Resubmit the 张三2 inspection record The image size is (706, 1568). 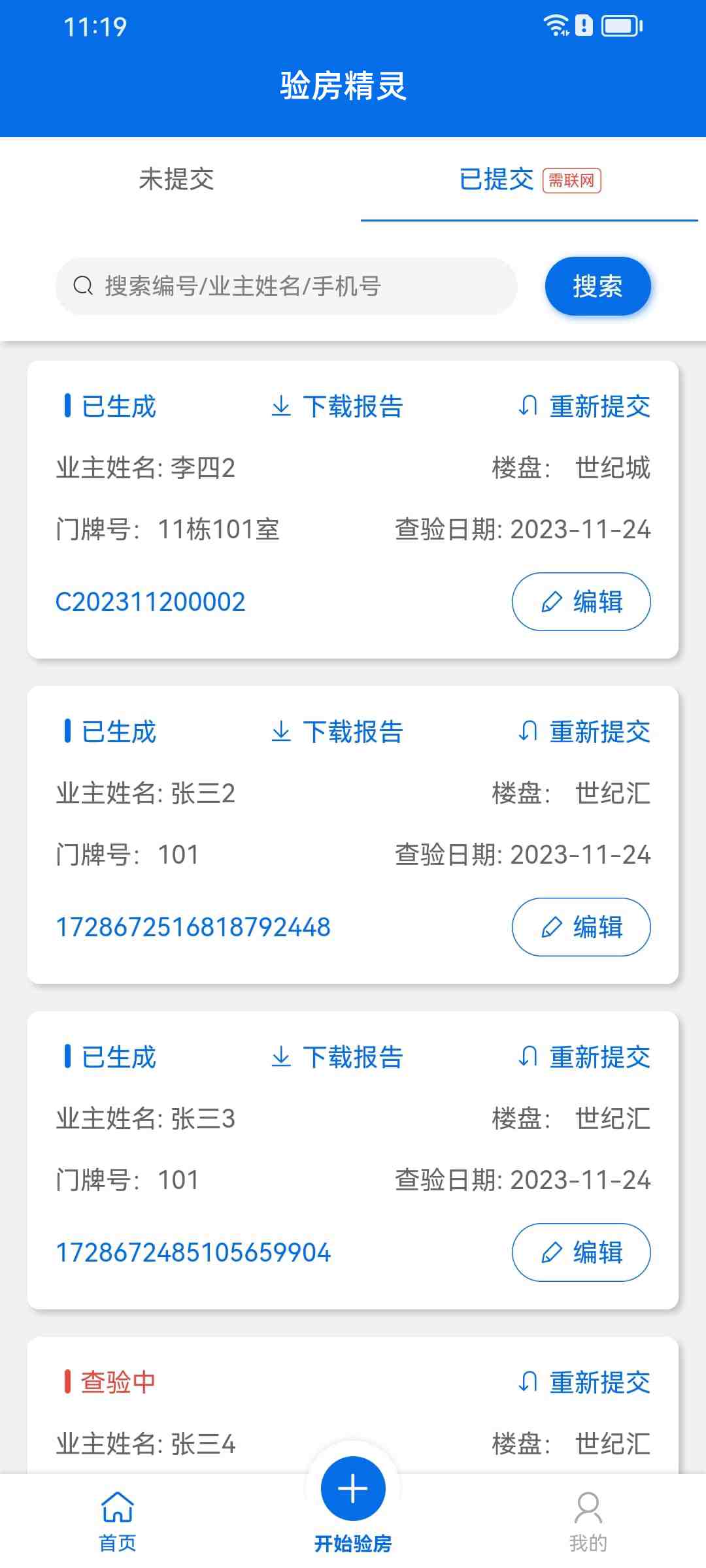584,732
